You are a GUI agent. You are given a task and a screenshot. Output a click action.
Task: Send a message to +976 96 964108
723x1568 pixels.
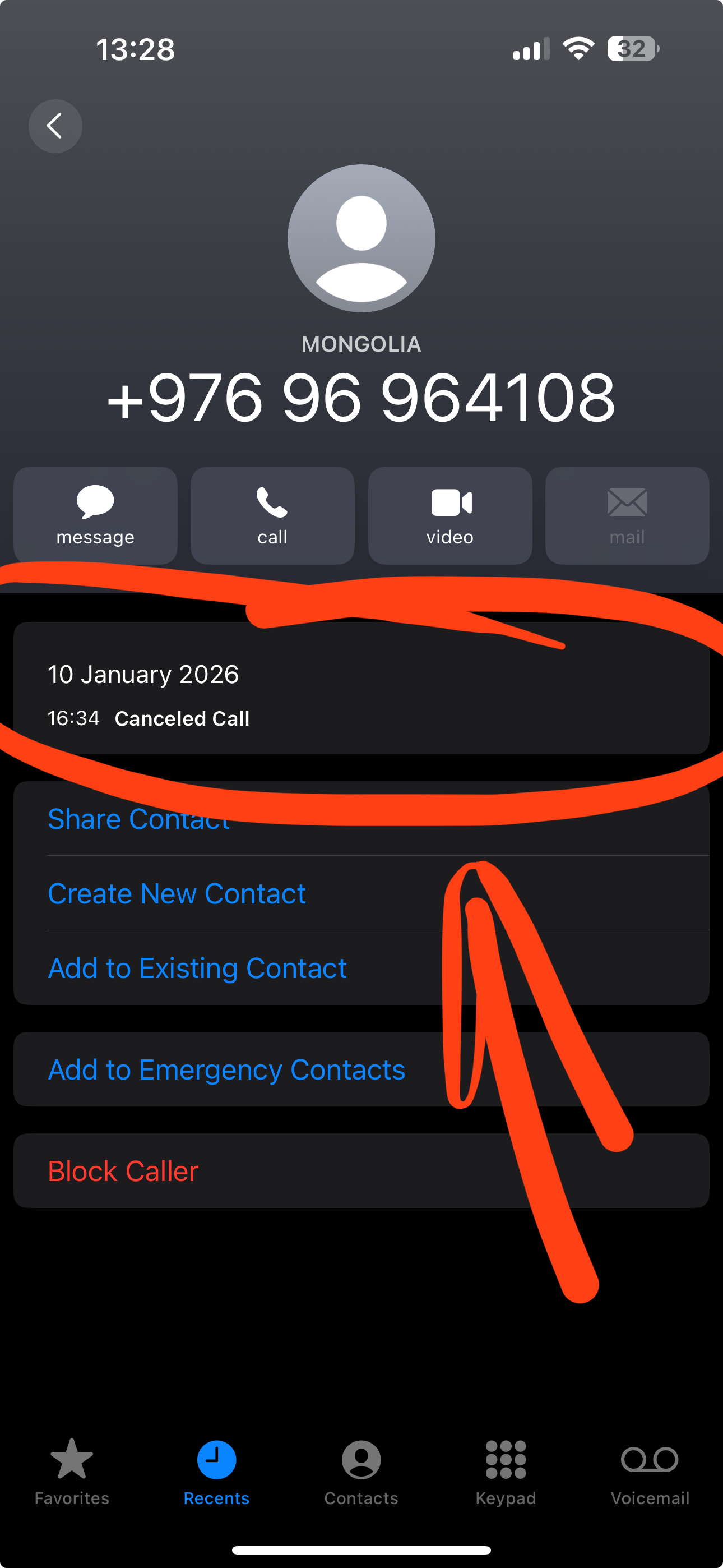(x=95, y=515)
